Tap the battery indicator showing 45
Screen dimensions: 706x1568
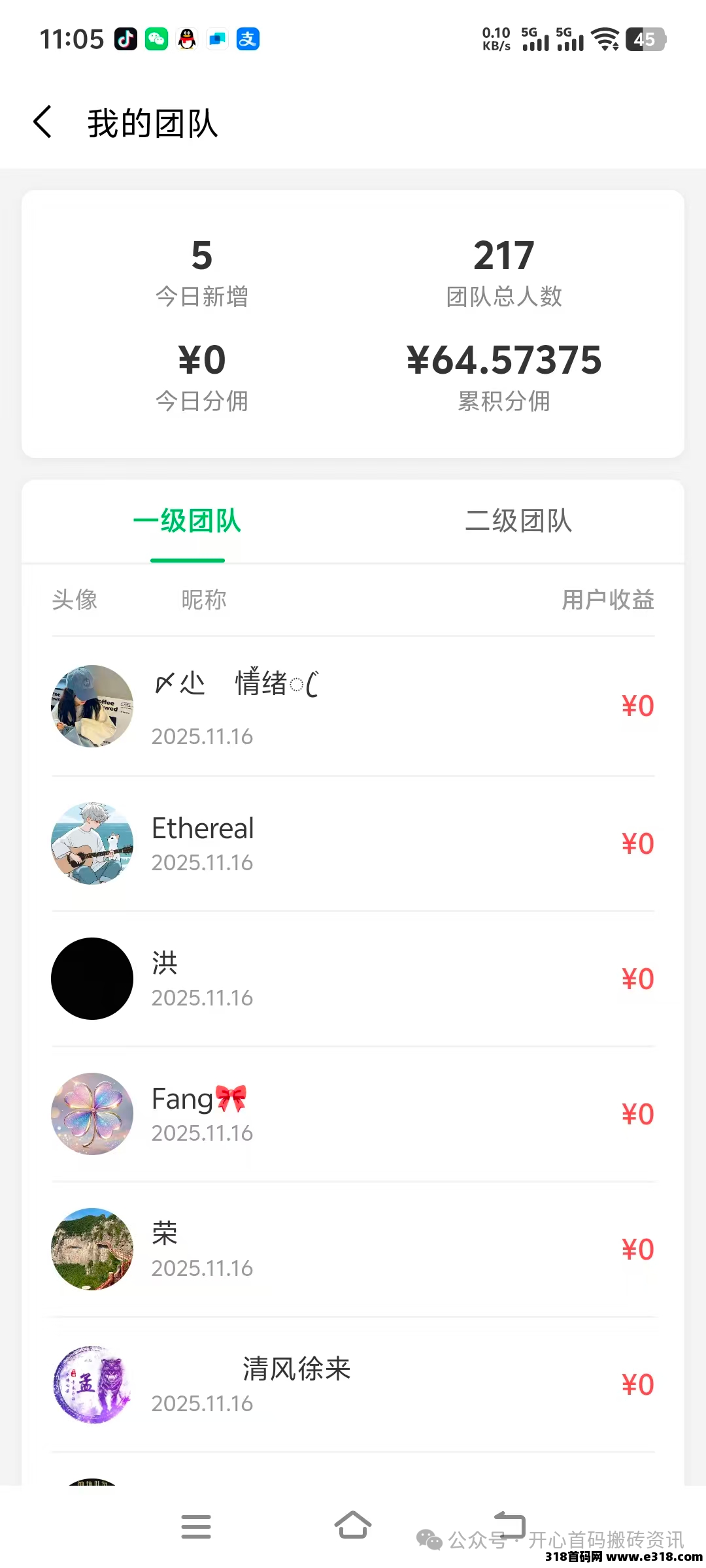pos(645,39)
